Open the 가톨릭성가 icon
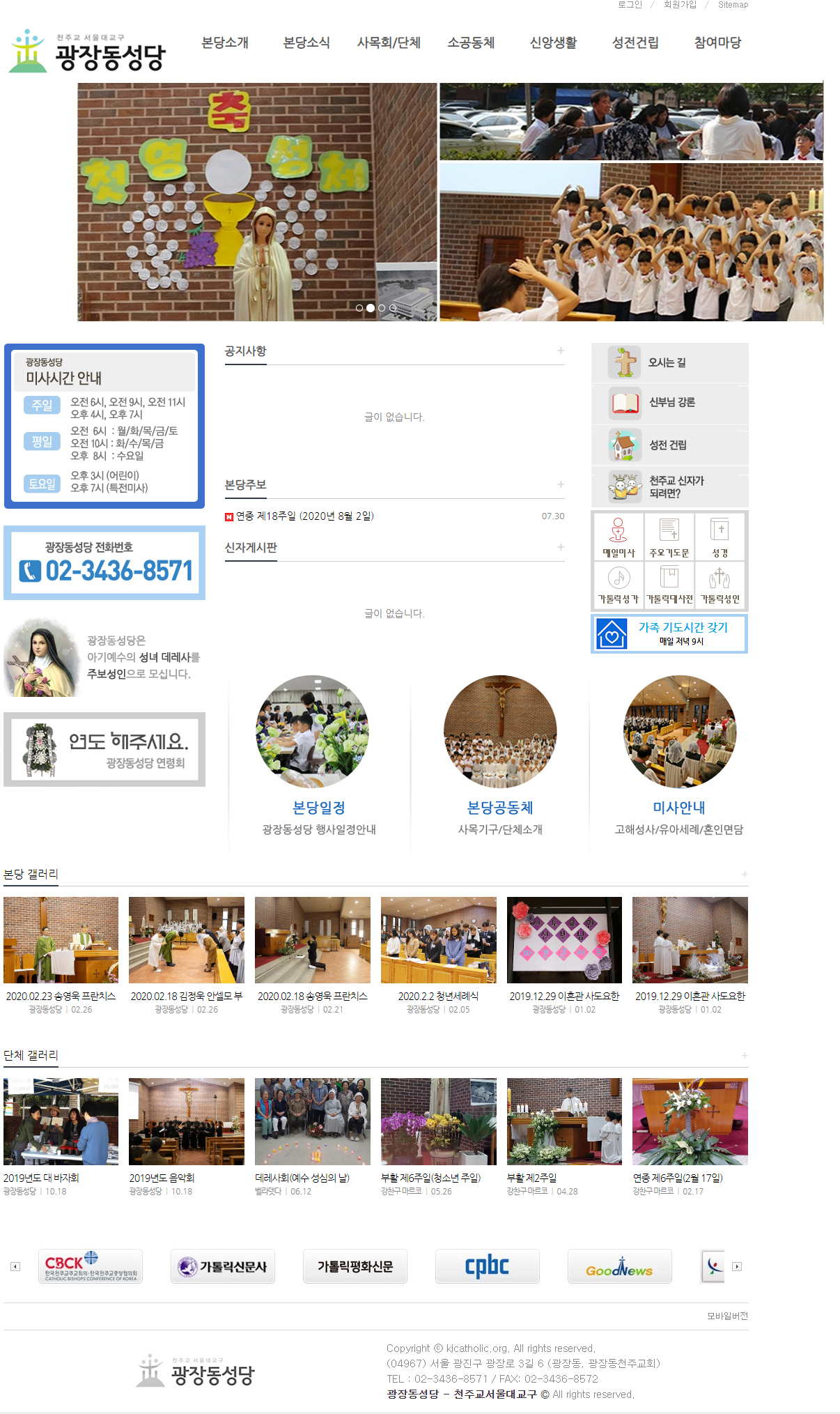 click(x=619, y=585)
